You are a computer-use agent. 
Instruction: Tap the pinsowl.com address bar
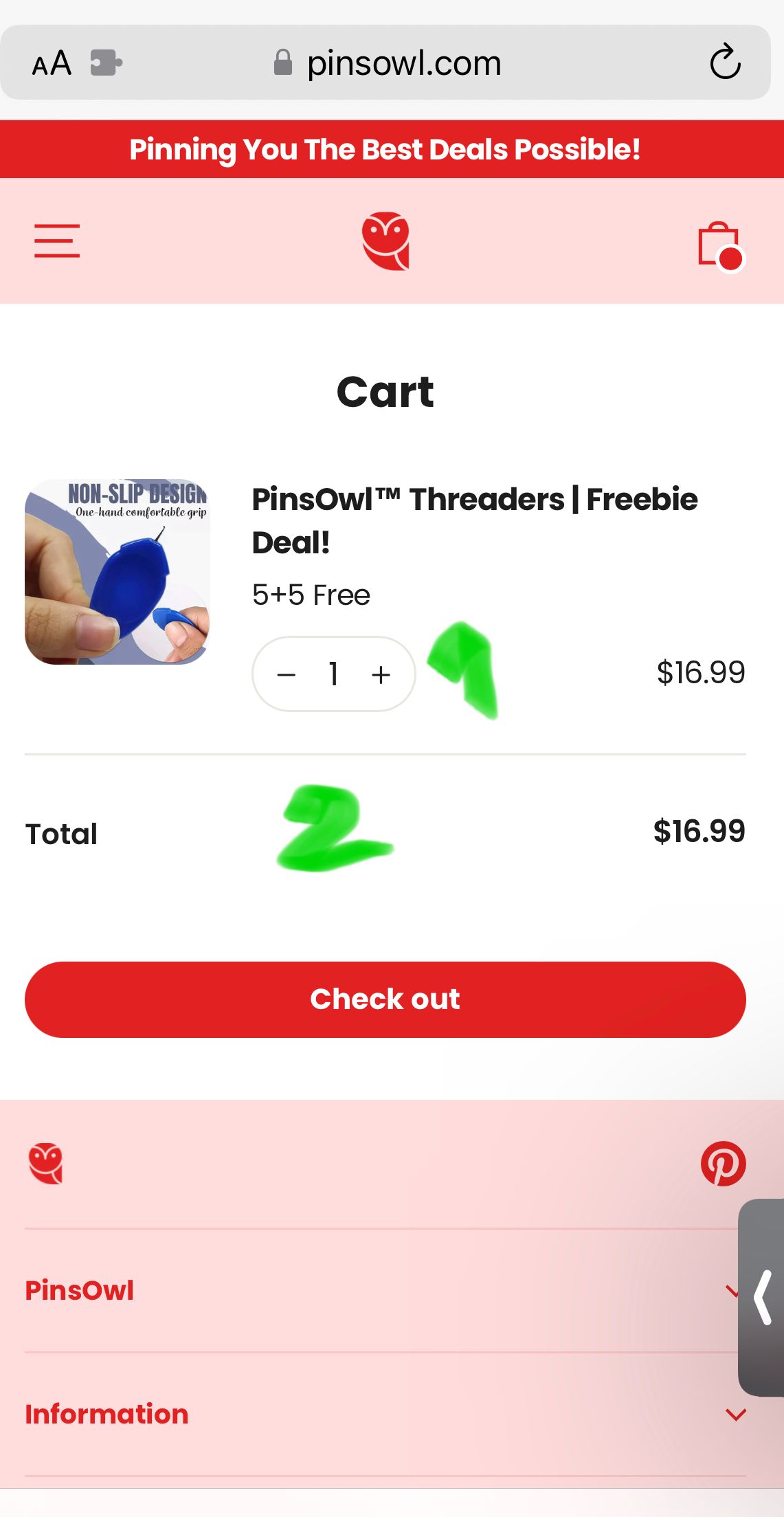pos(404,63)
